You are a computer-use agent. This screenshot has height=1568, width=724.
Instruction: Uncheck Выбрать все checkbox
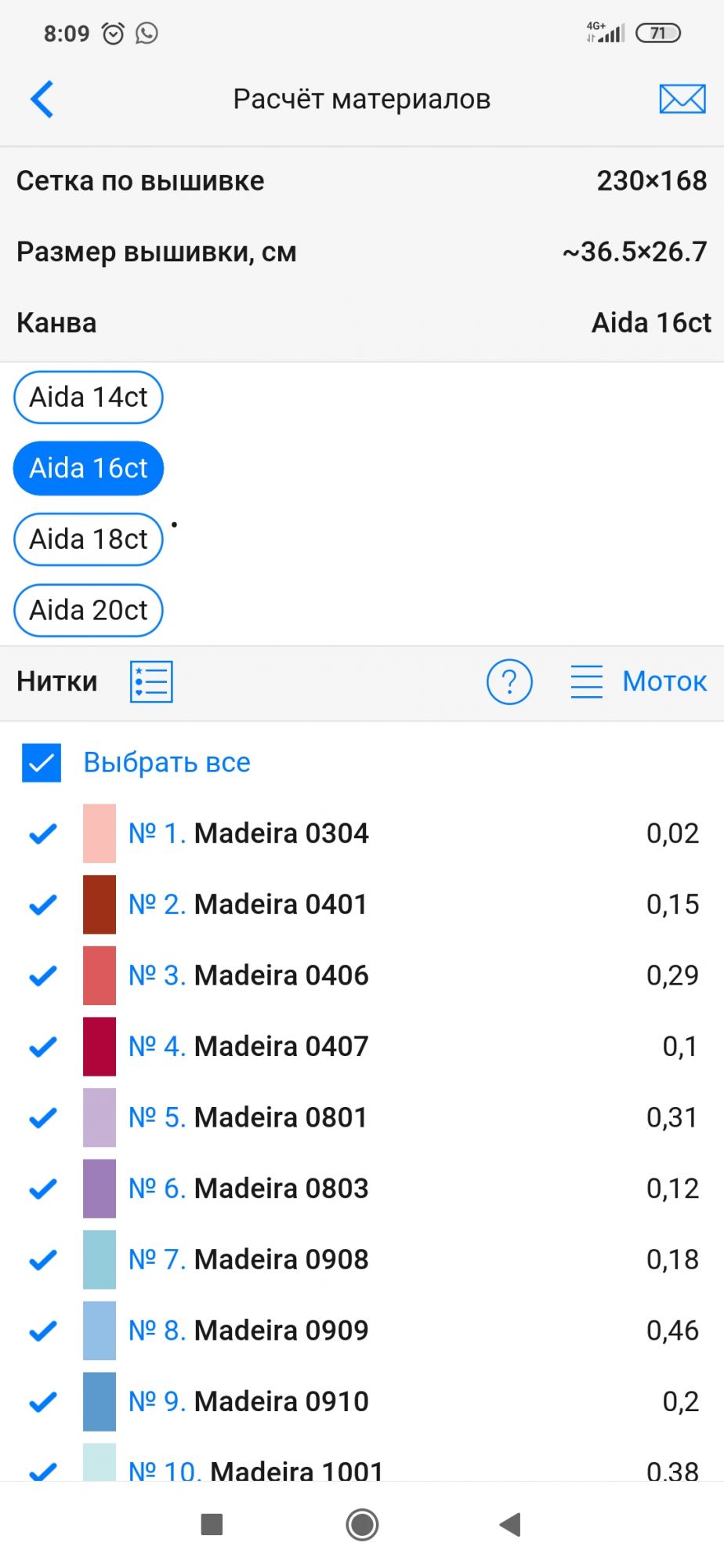(42, 763)
